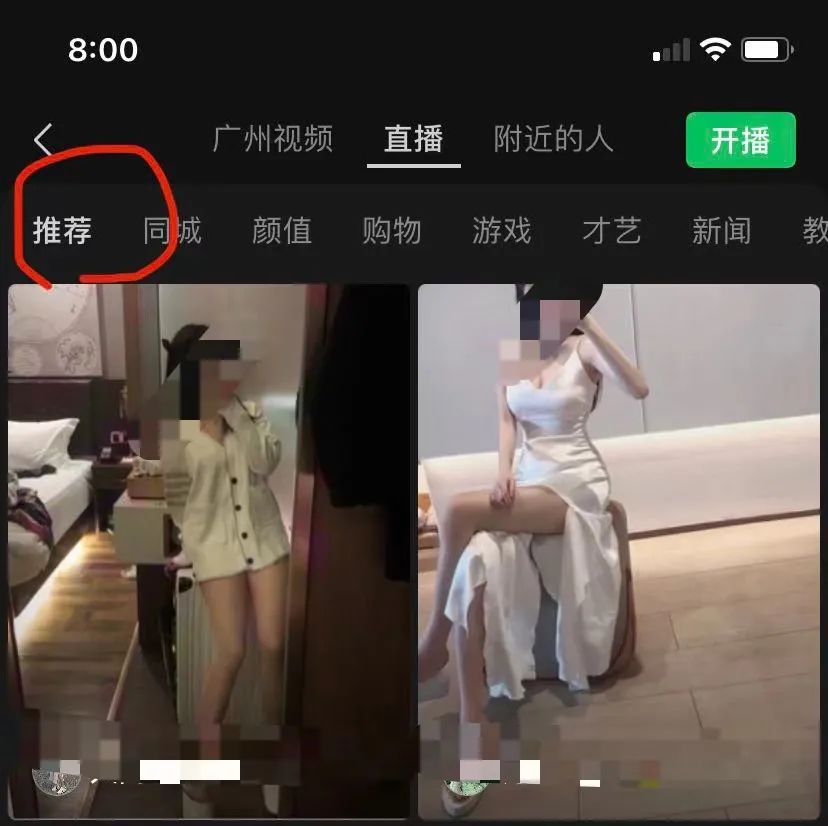
Task: Open the 附近的人 tab
Action: (553, 139)
